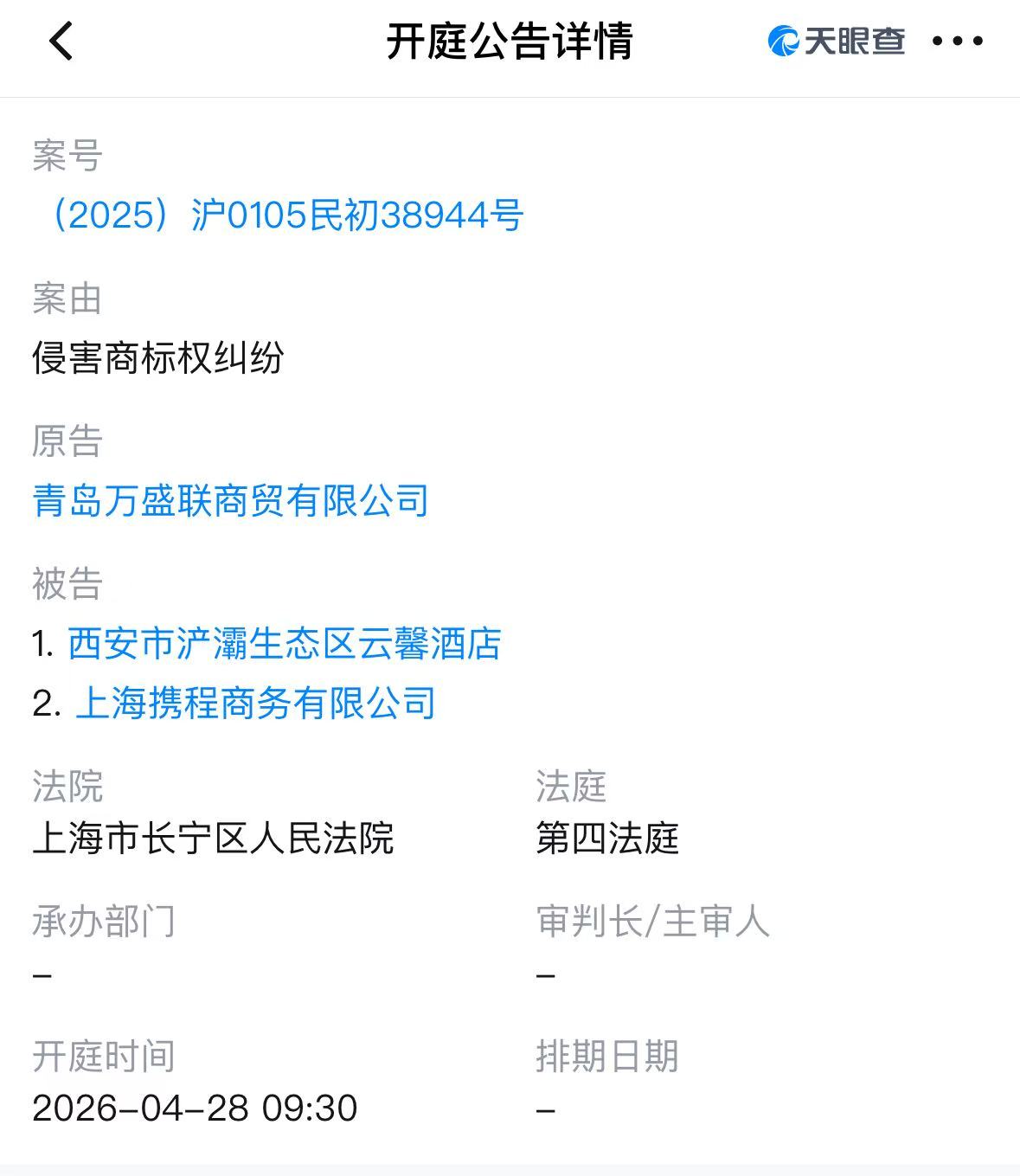This screenshot has width=1020, height=1176.
Task: Open defendant 西安市浐灞生态区云馨酒店
Action: [x=284, y=644]
